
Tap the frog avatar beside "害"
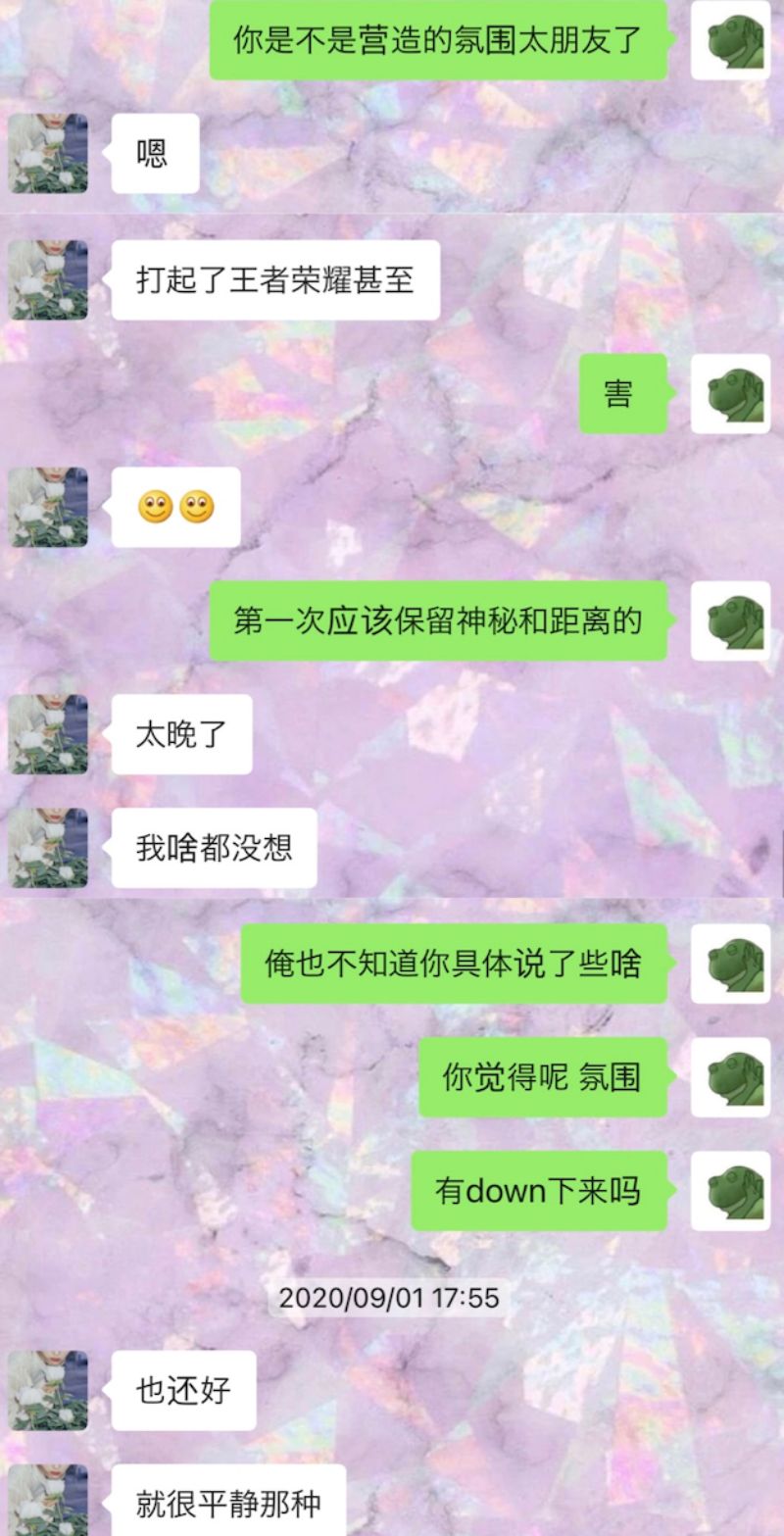(730, 394)
